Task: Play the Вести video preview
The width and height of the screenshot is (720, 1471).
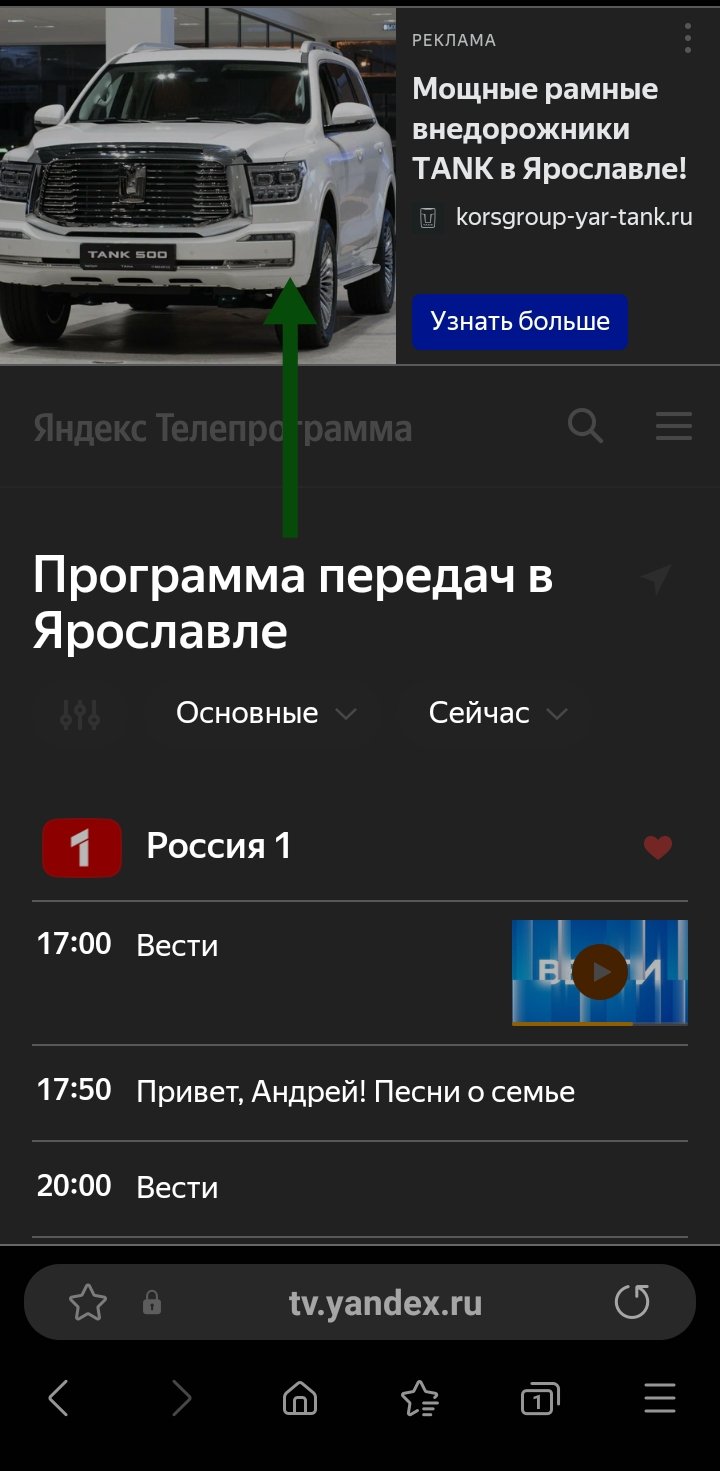Action: (599, 971)
